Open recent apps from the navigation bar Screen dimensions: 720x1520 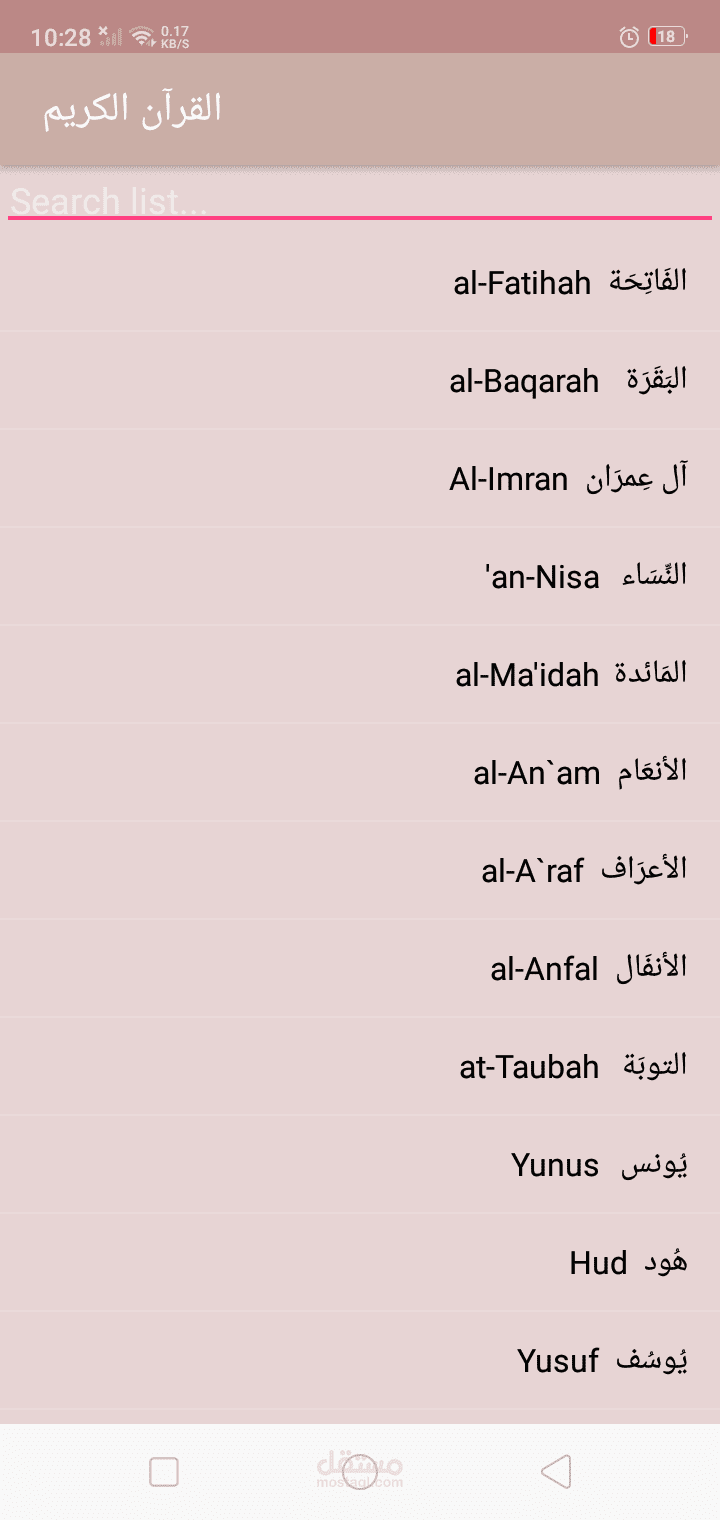pyautogui.click(x=164, y=1472)
